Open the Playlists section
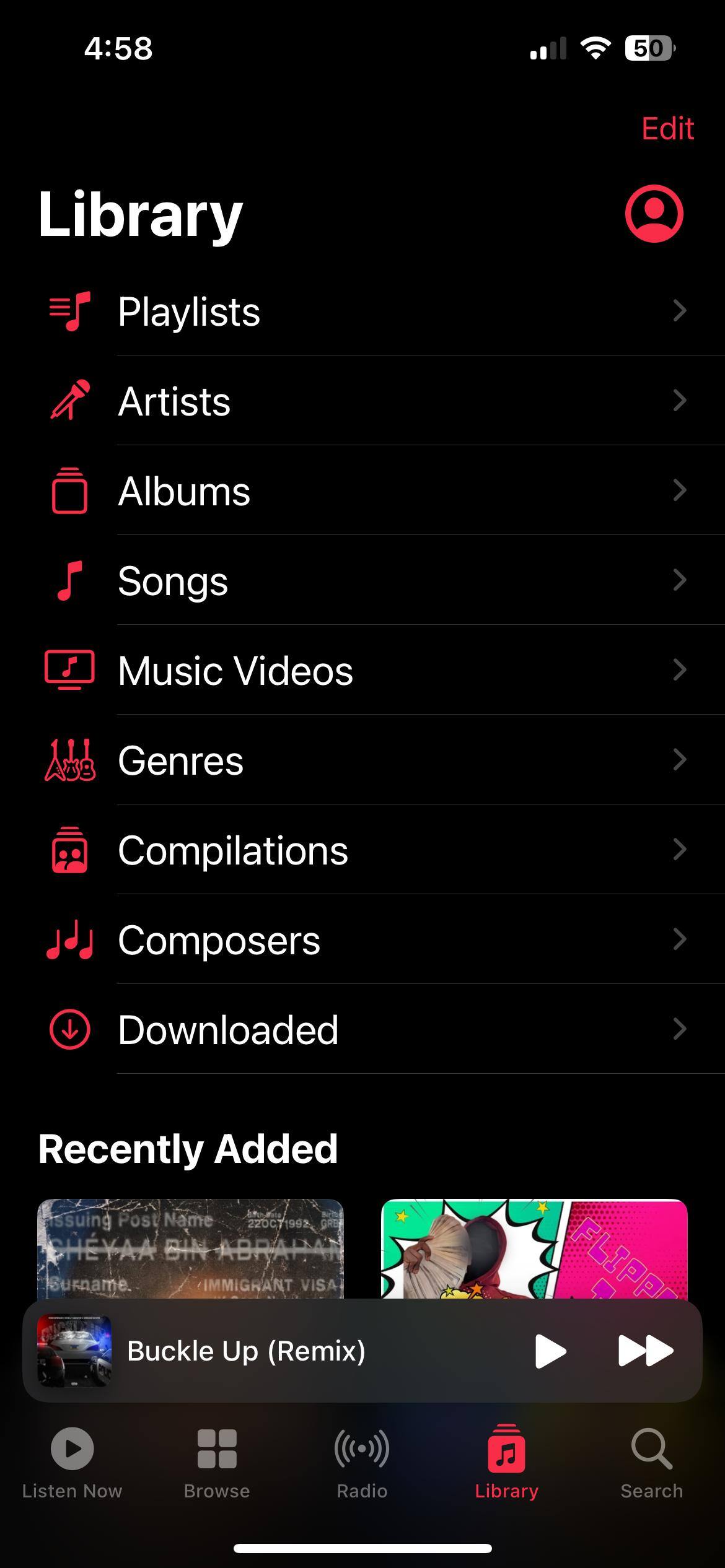725x1568 pixels. (x=372, y=311)
